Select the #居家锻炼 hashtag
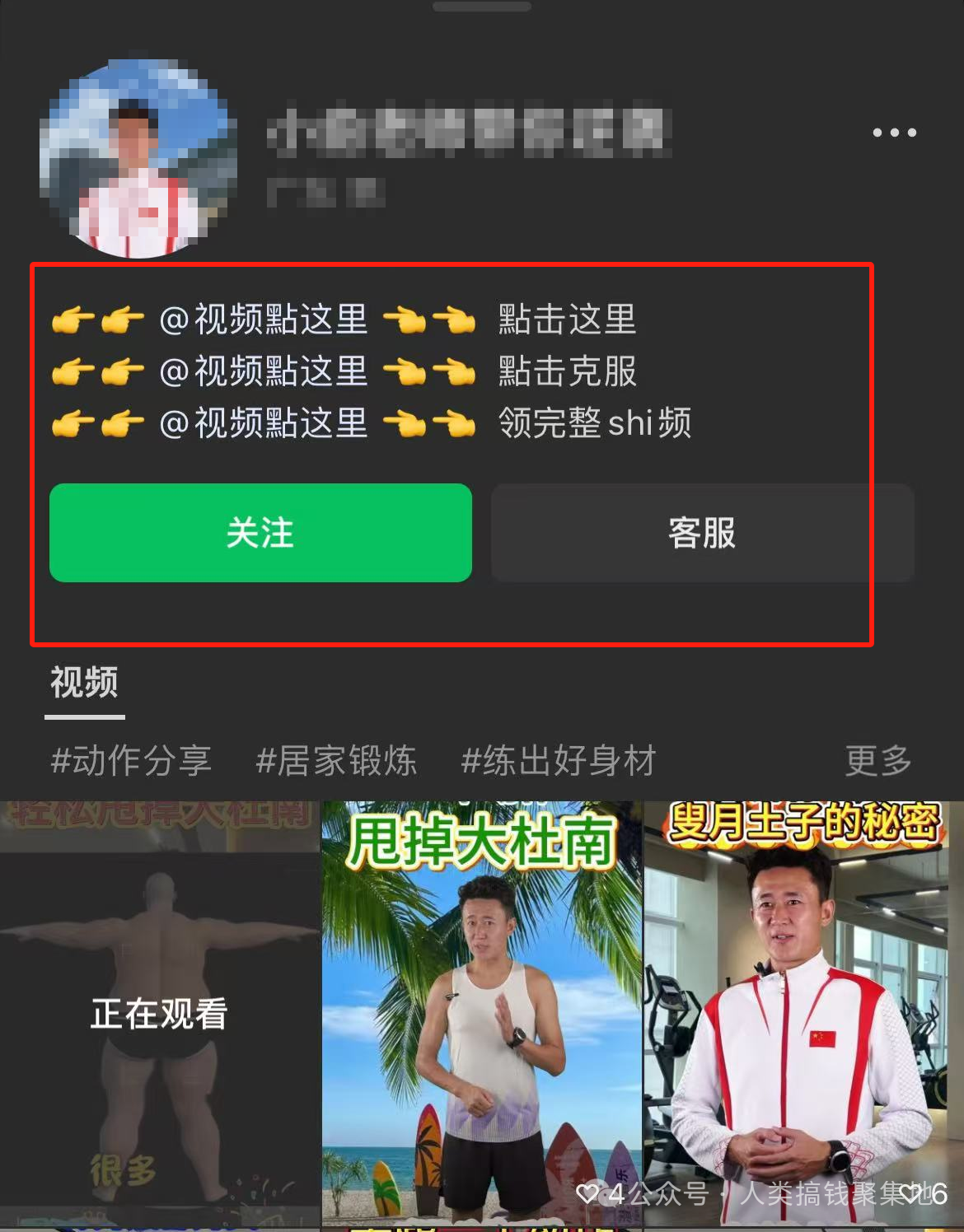The width and height of the screenshot is (964, 1232). point(337,762)
